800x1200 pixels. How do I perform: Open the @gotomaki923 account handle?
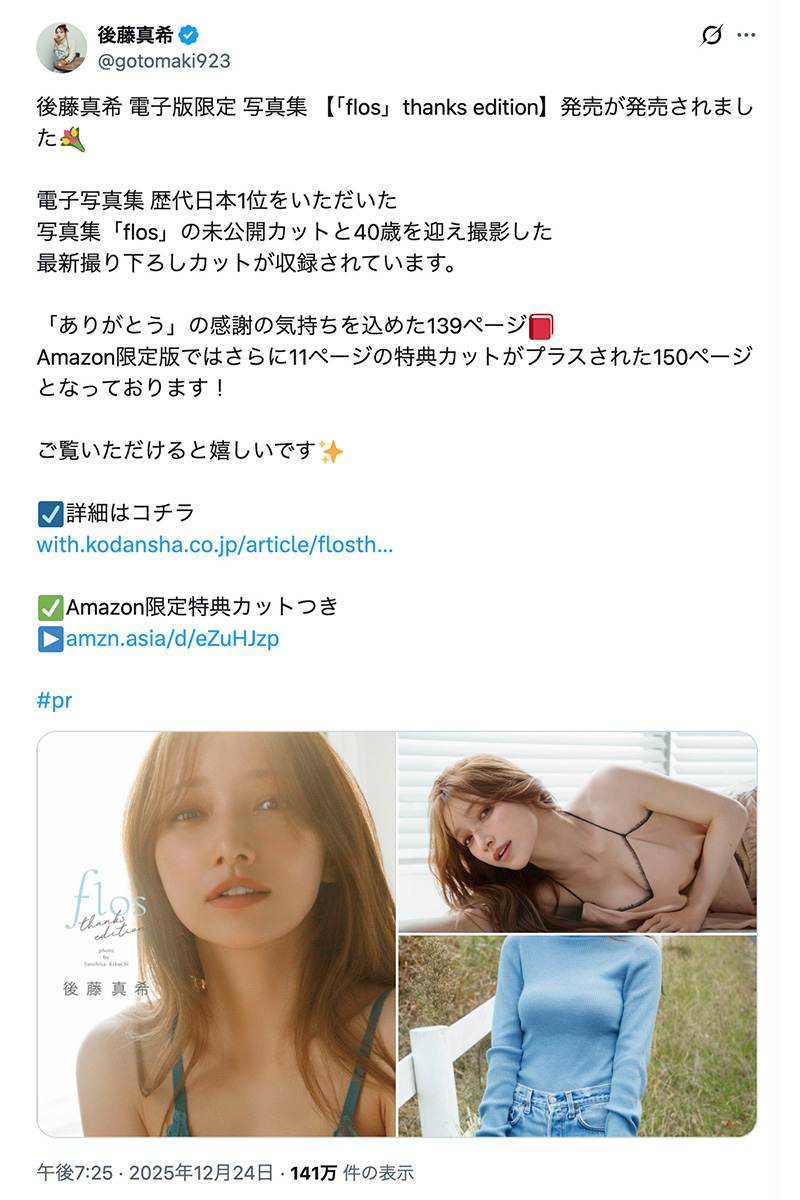[164, 61]
